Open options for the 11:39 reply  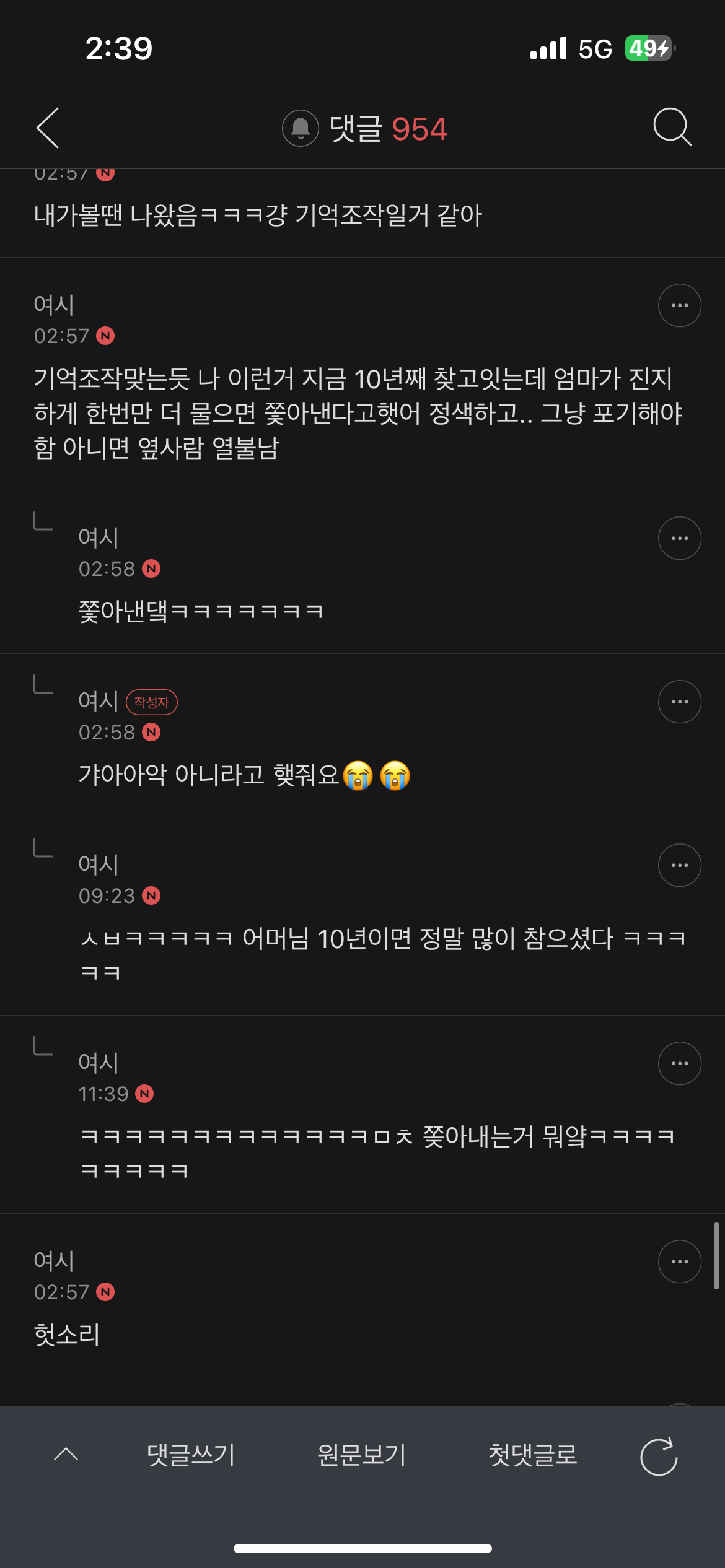click(x=680, y=1063)
